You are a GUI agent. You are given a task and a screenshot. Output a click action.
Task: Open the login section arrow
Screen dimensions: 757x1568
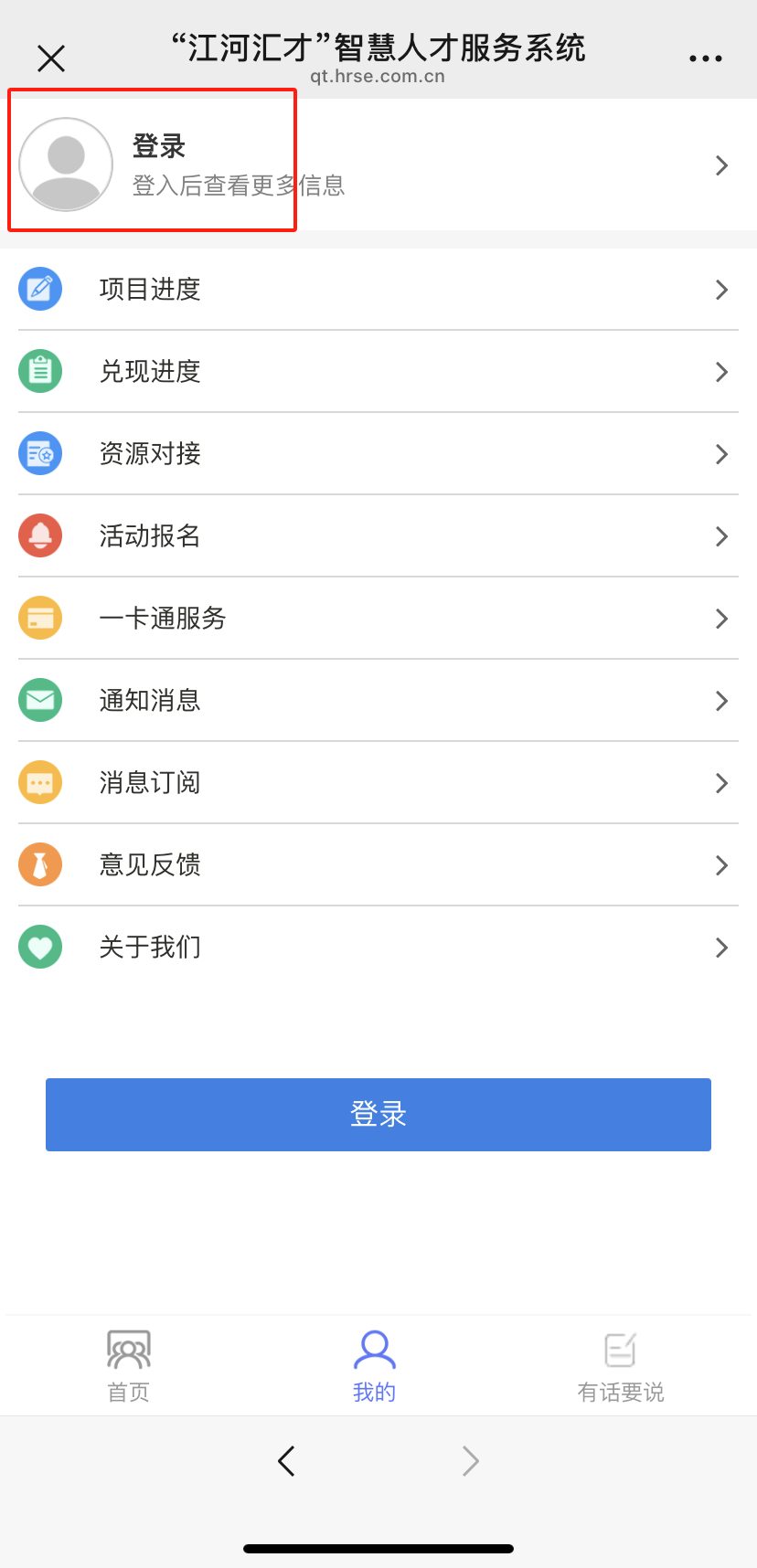click(x=722, y=165)
